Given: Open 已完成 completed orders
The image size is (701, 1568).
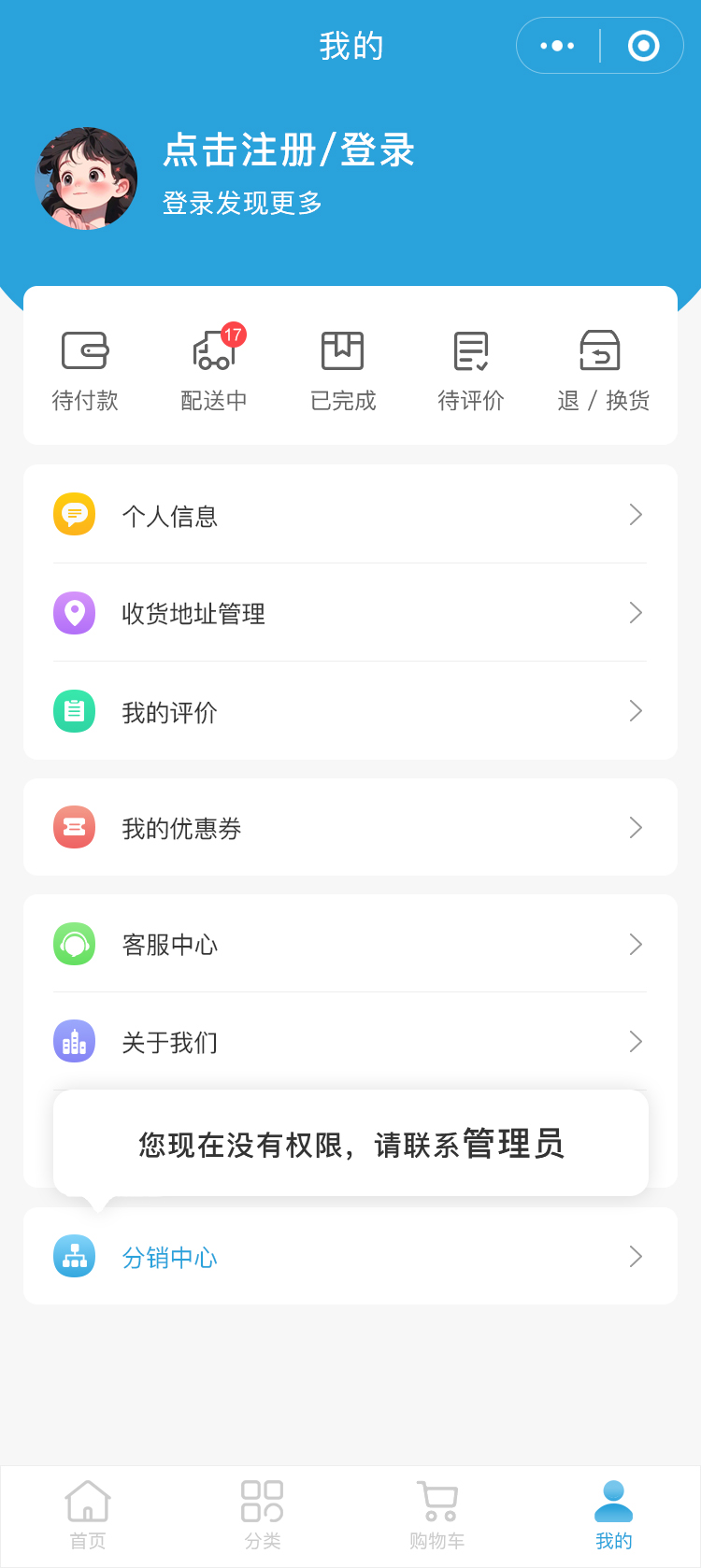Looking at the screenshot, I should 343,370.
